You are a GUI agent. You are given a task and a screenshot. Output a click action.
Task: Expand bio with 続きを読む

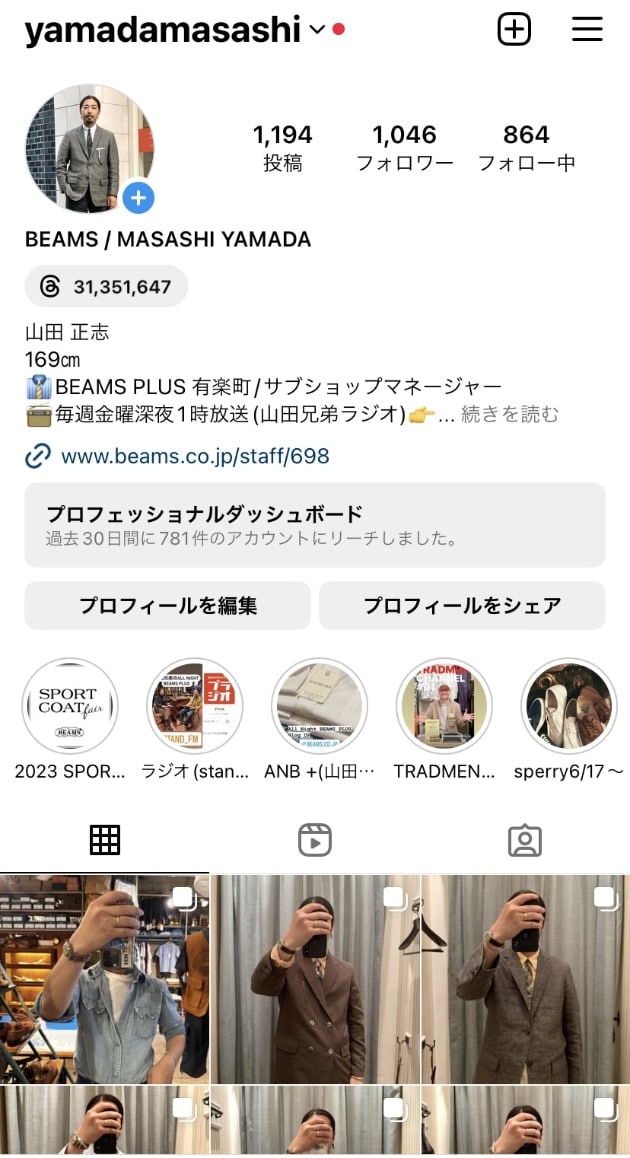[509, 414]
